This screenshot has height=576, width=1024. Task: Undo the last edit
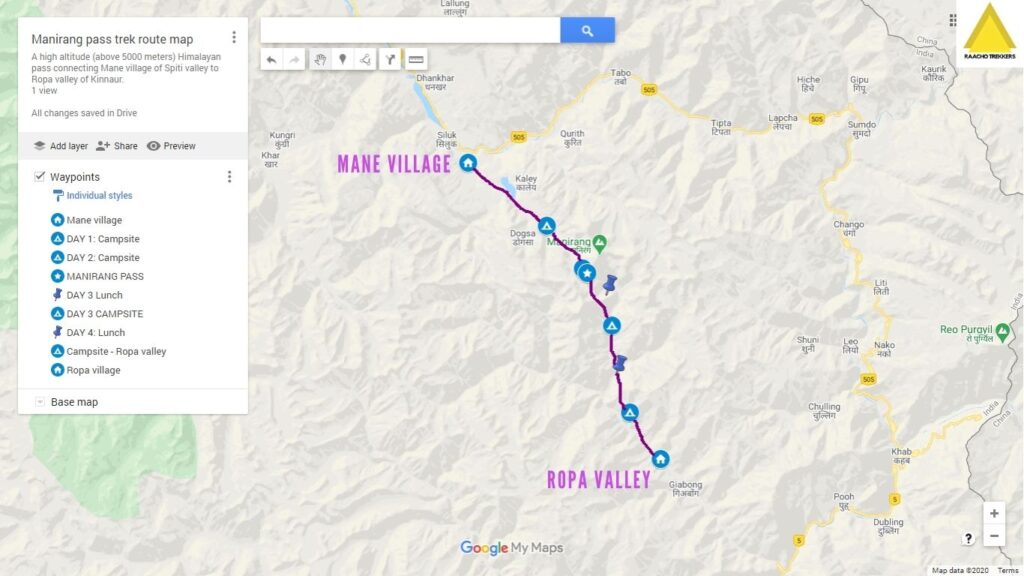[271, 60]
